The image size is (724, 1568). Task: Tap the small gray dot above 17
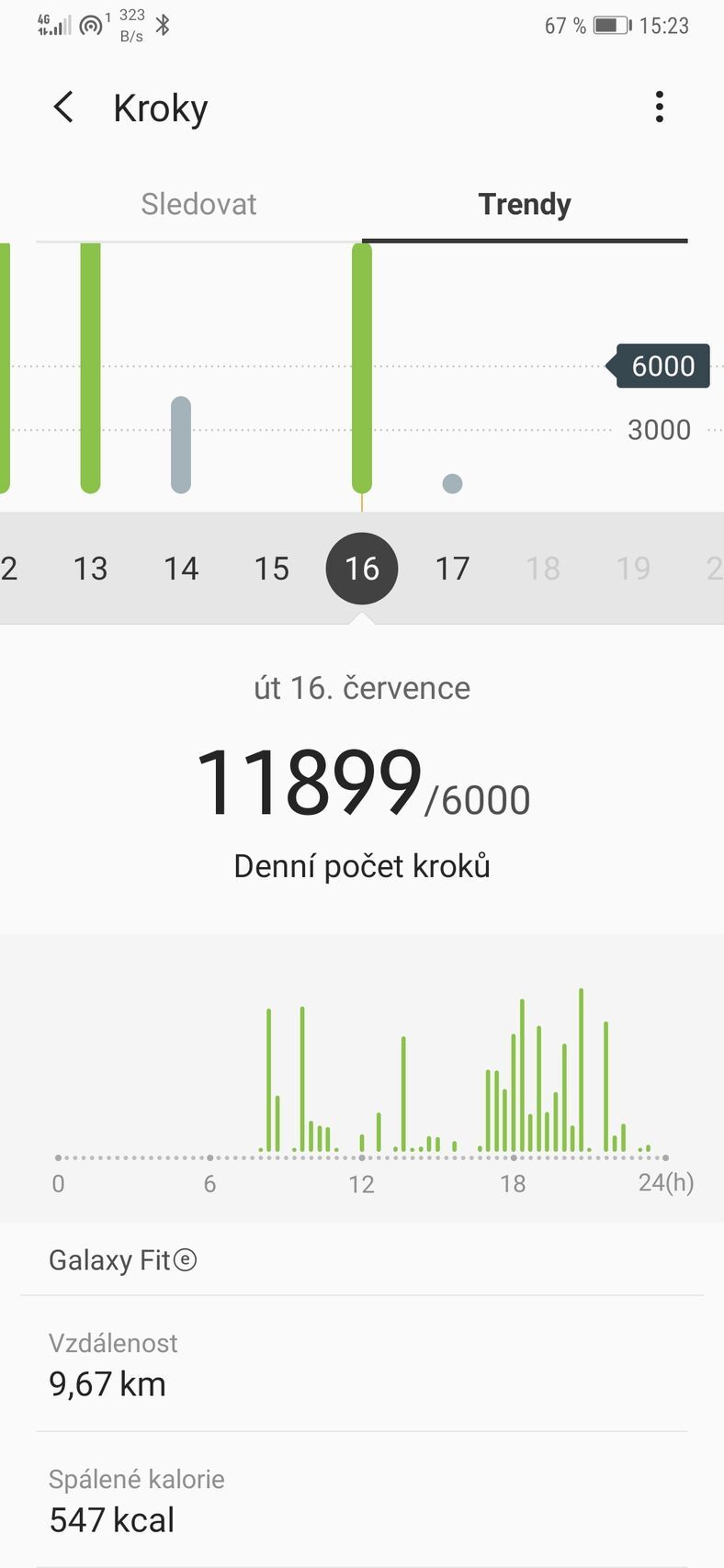pos(452,482)
